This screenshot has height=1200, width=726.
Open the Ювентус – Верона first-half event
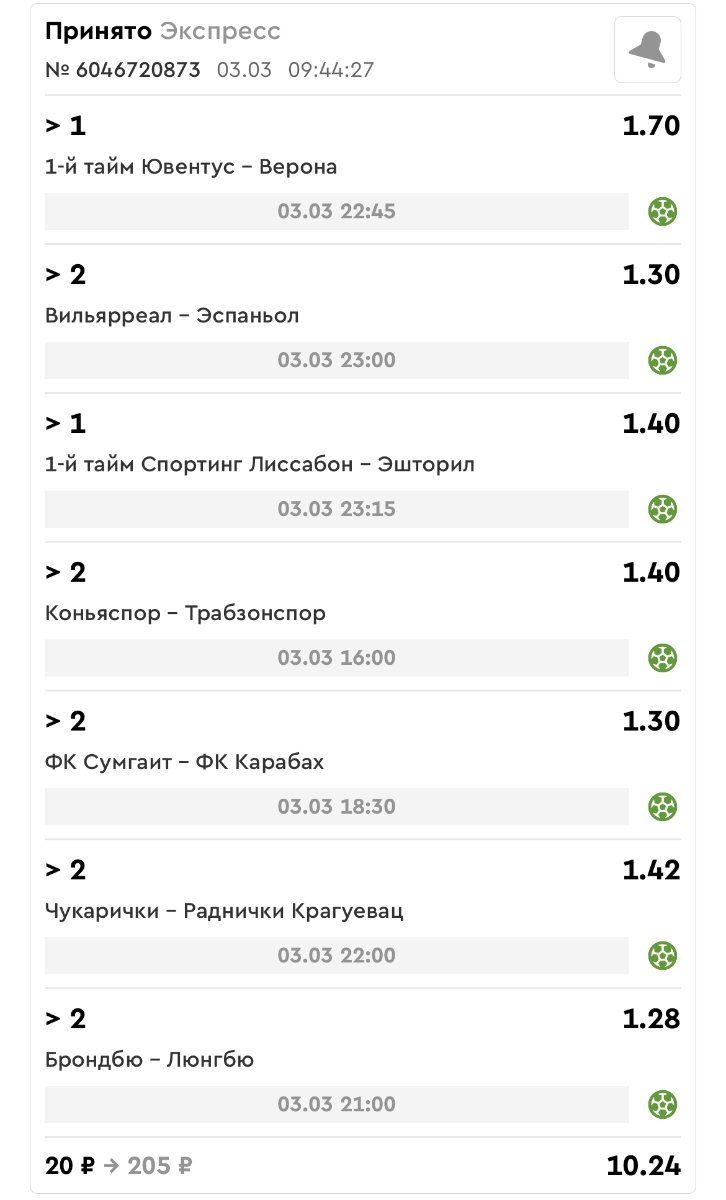191,167
